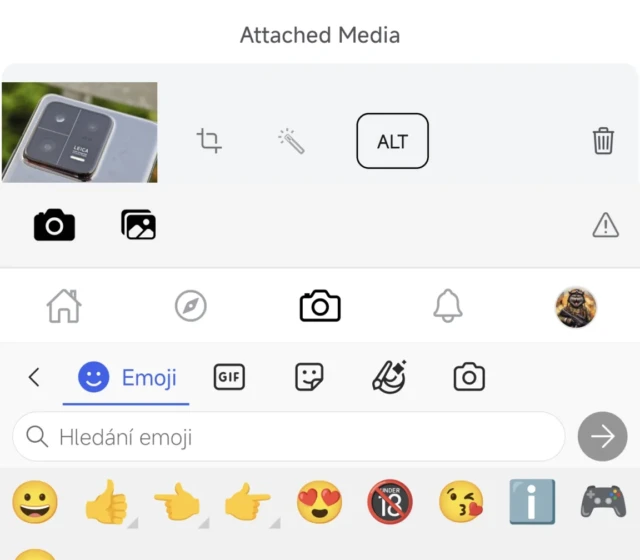Go back in the keyboard panel
640x560 pixels.
[34, 377]
